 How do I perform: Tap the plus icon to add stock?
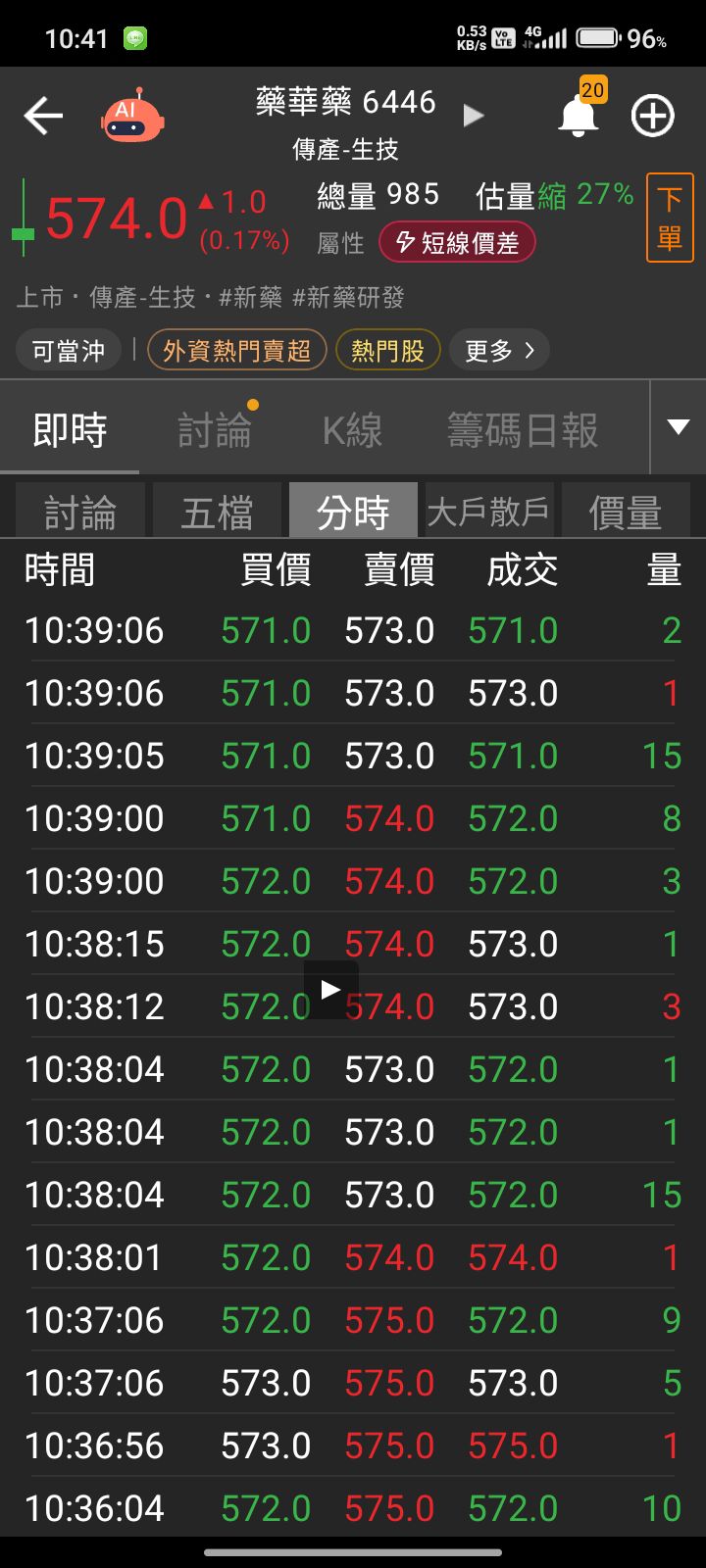click(652, 114)
